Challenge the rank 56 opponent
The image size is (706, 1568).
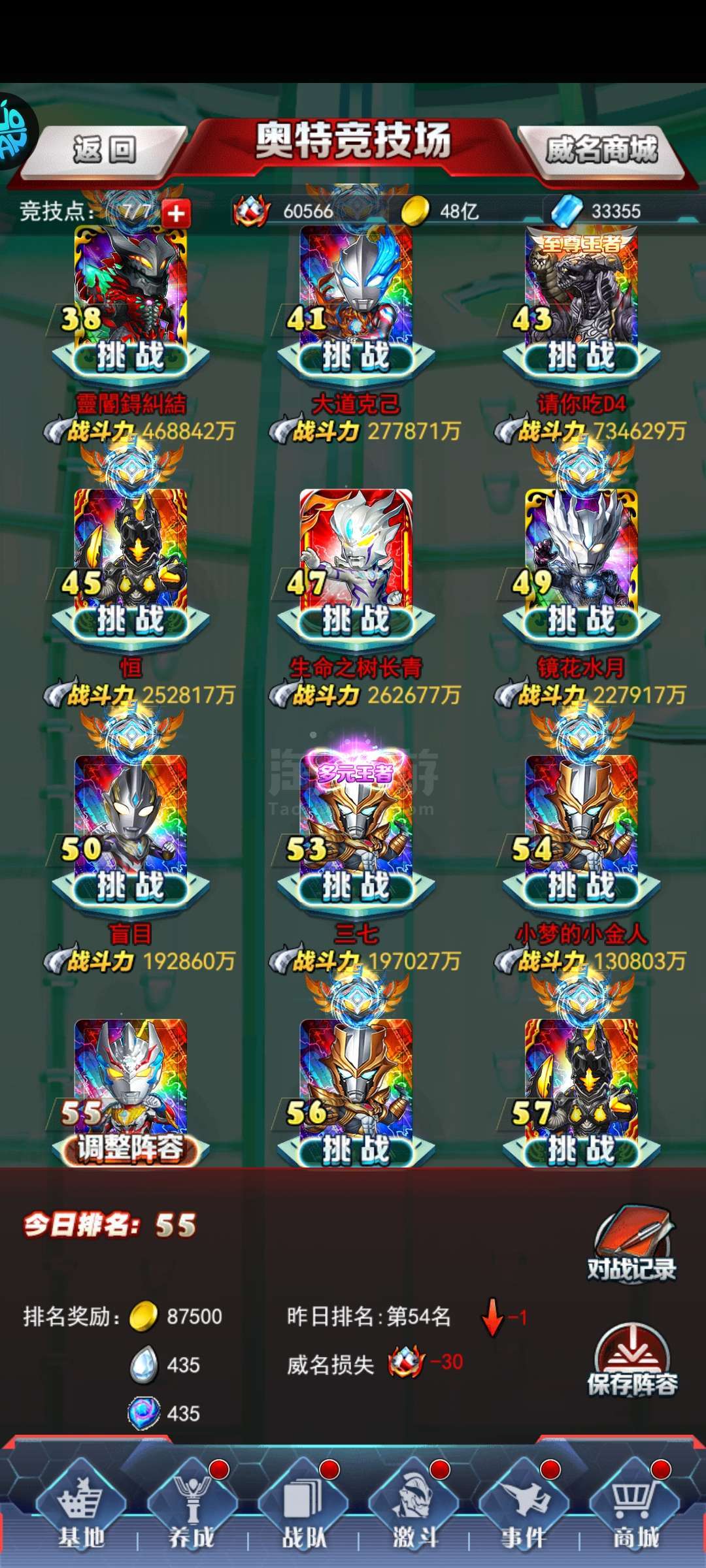[x=356, y=1150]
